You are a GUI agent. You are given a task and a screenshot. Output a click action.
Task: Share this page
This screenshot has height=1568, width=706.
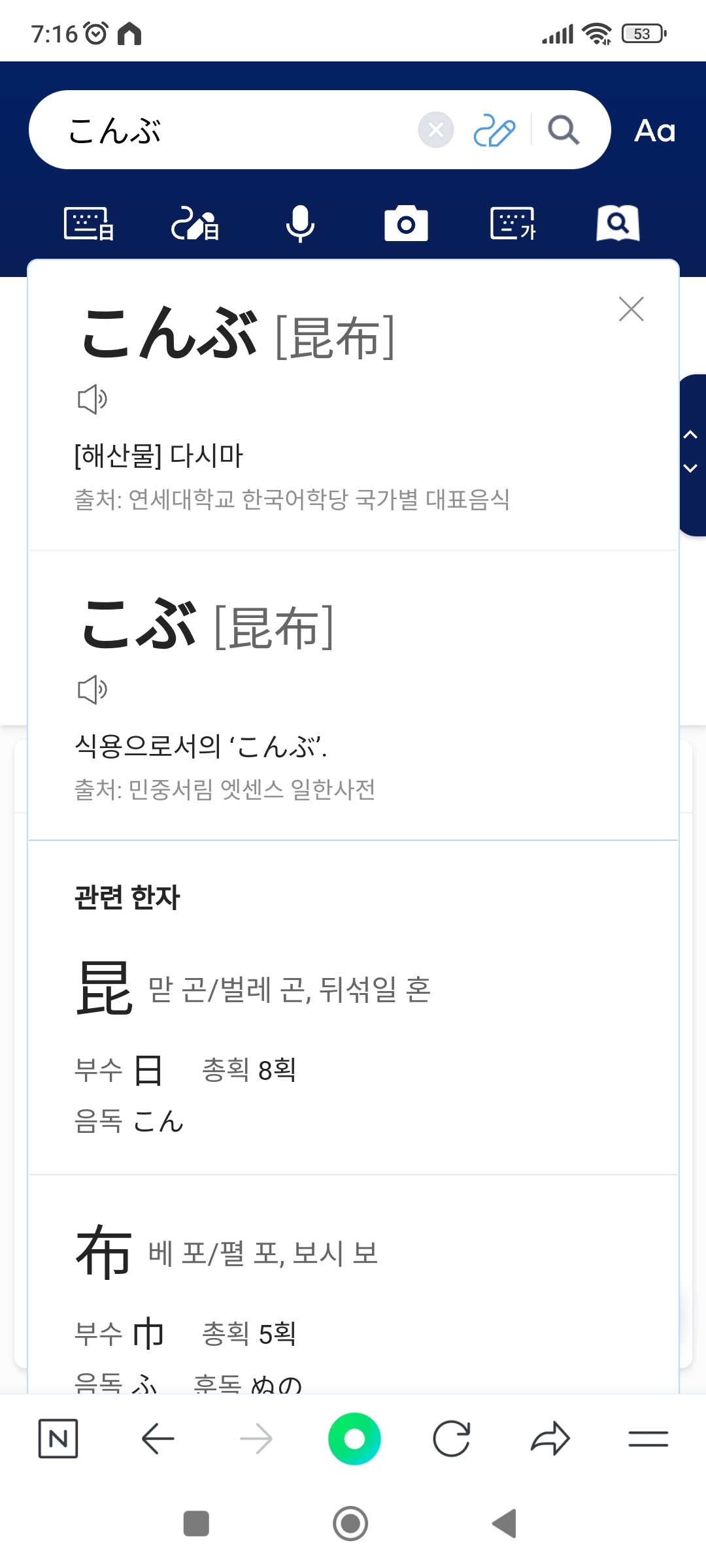[x=550, y=1438]
